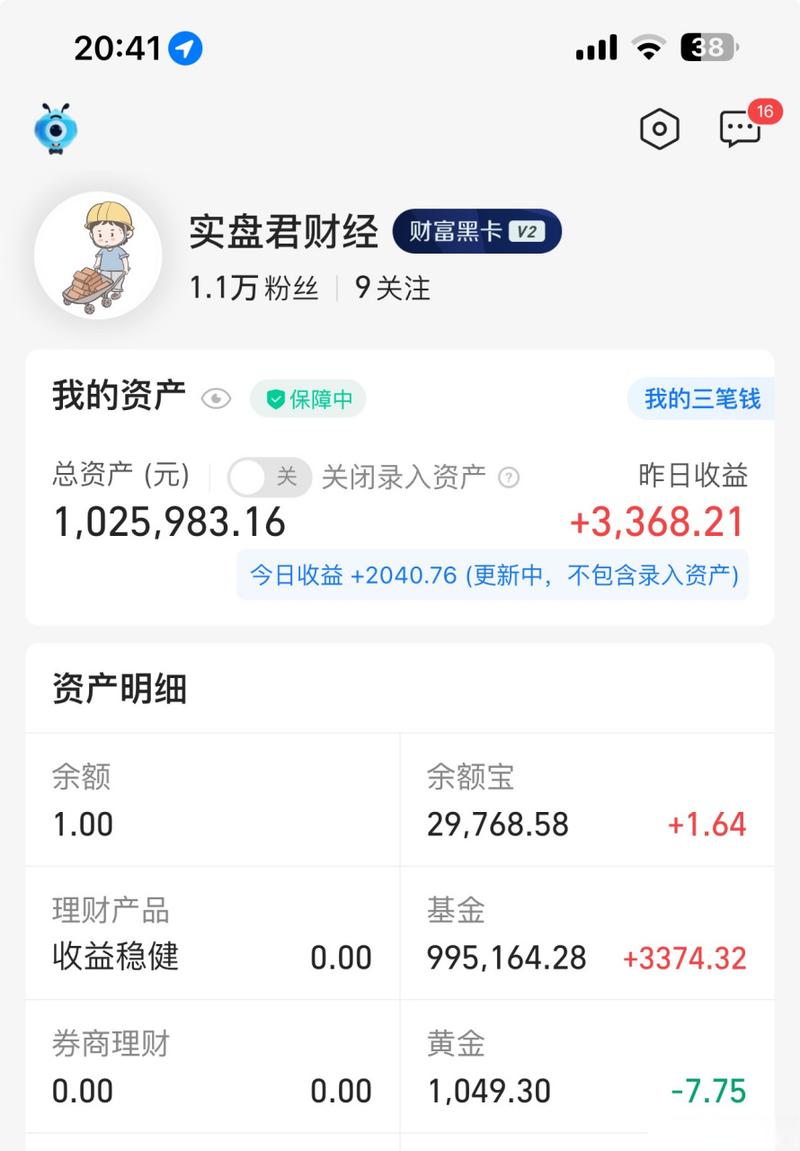Click eye icon to hide 我的资产 amounts
This screenshot has height=1151, width=800.
[215, 398]
